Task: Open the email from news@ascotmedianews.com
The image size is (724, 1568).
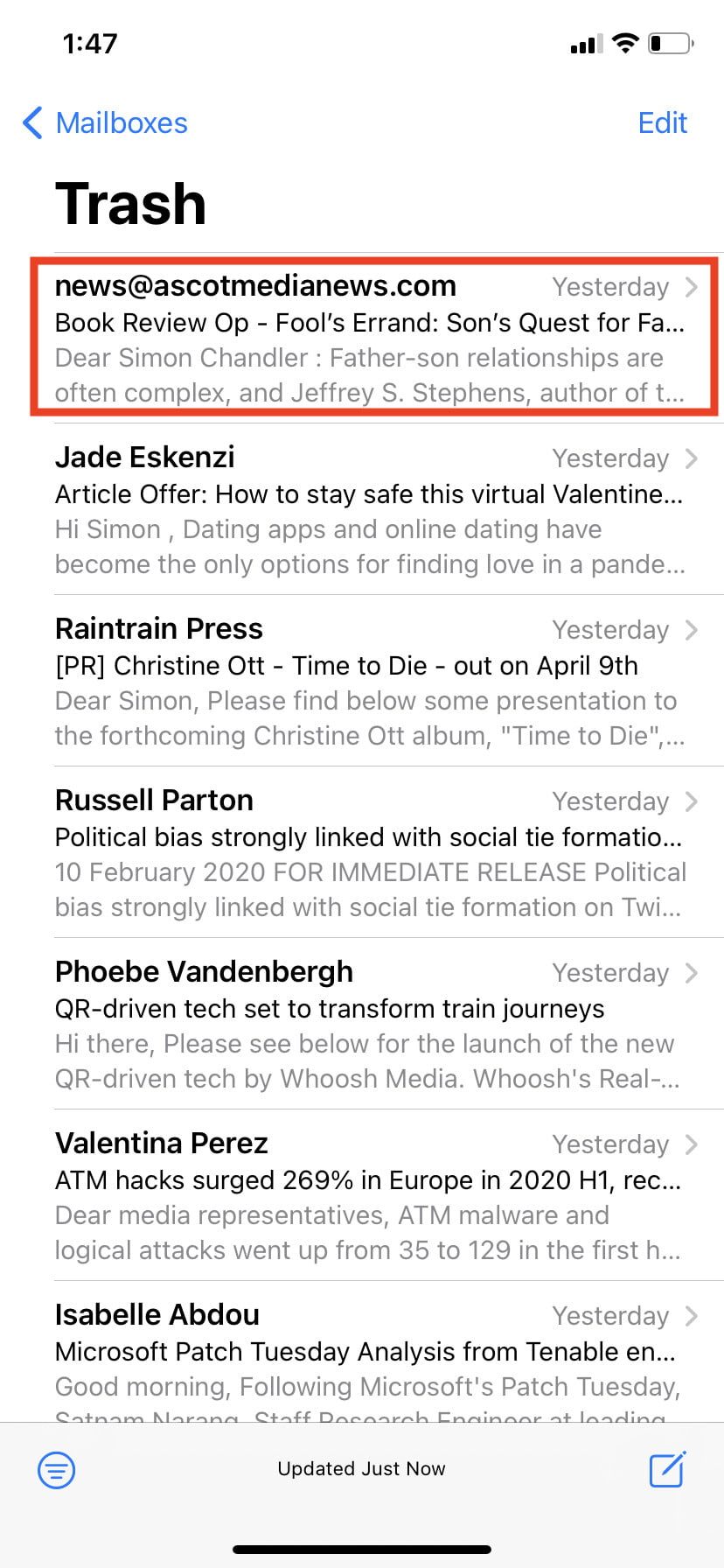Action: [x=369, y=339]
